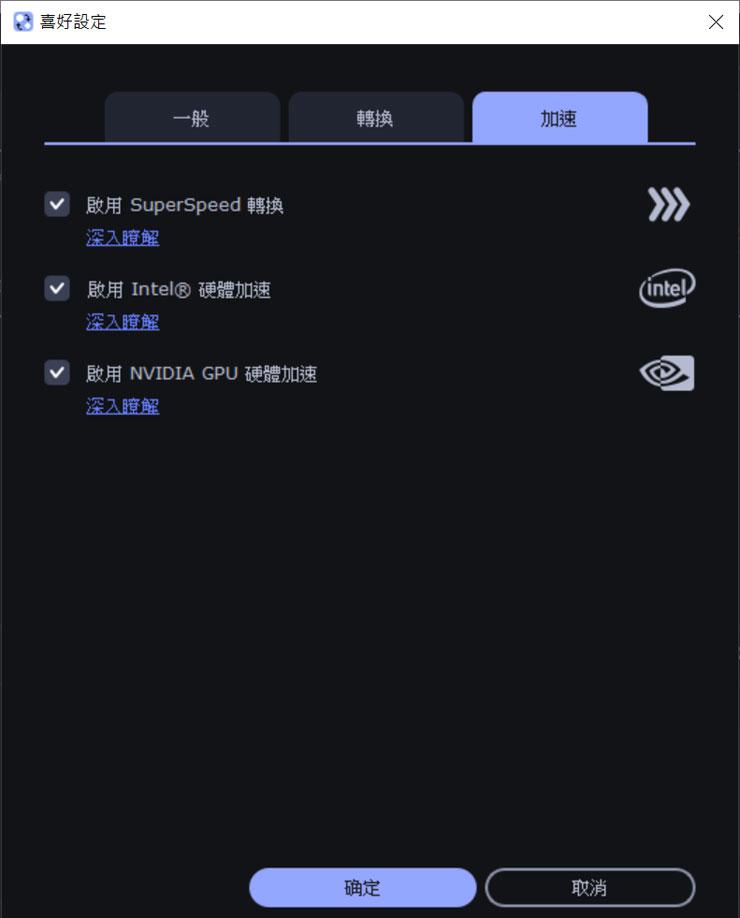Confirm settings with the 确定 button
The width and height of the screenshot is (740, 918).
pyautogui.click(x=362, y=887)
